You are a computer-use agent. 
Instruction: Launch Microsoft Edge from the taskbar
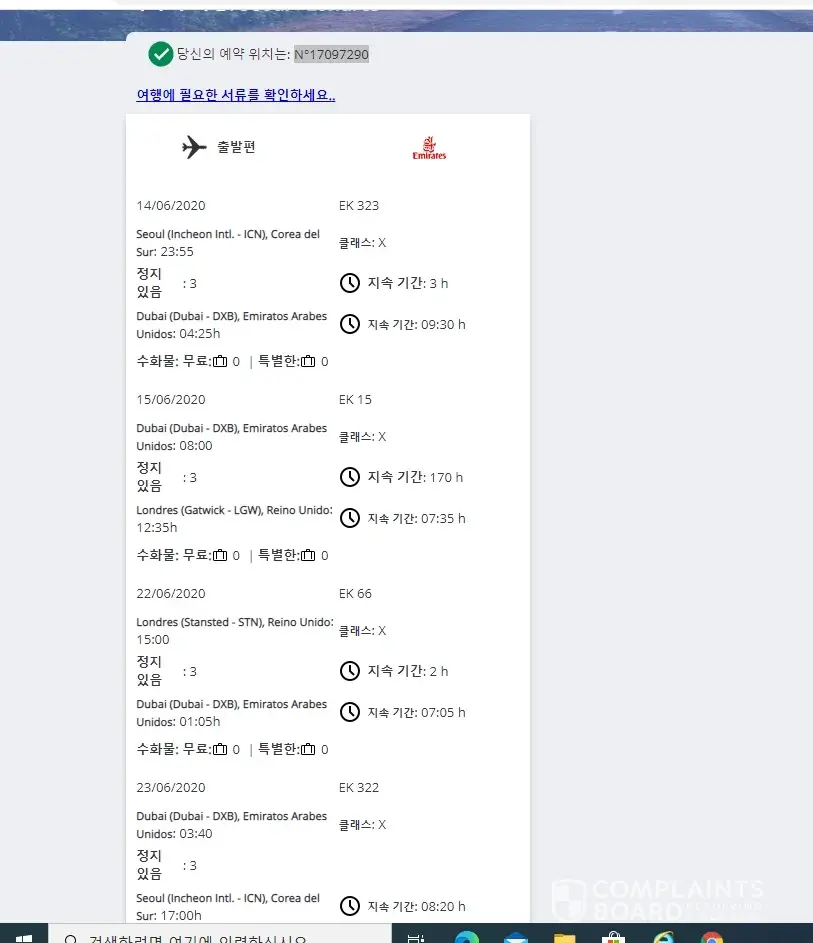[466, 937]
